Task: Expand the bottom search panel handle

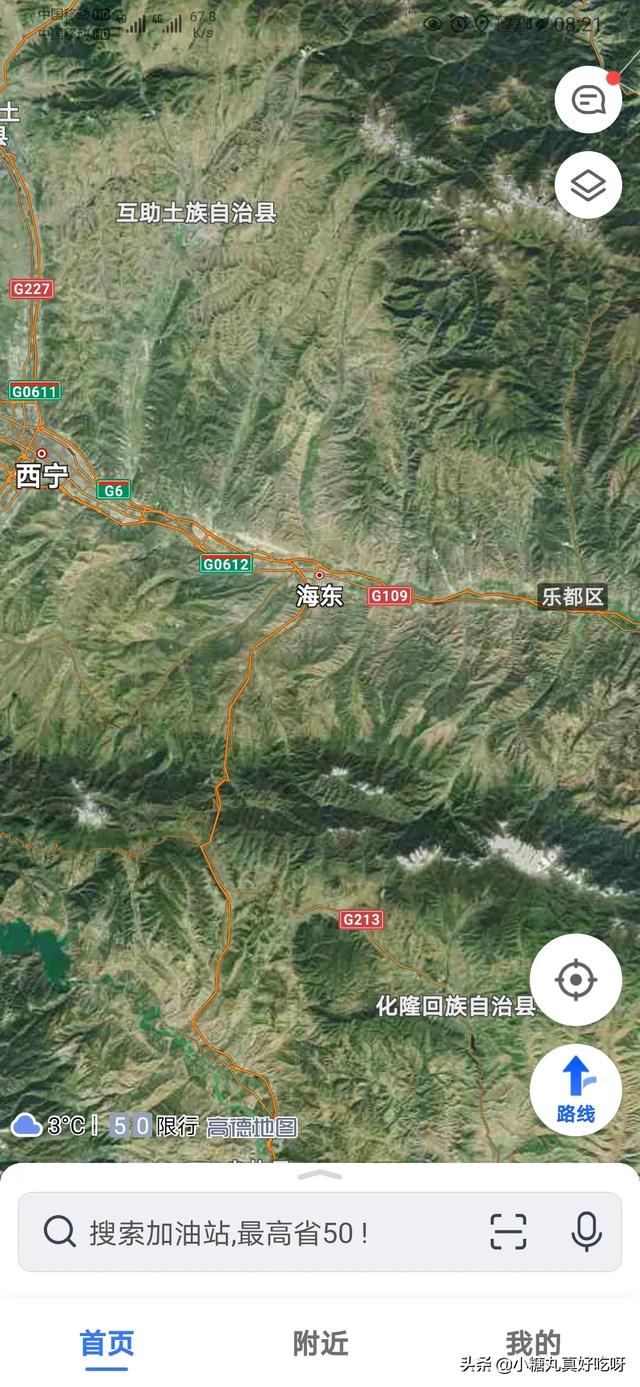Action: [320, 1175]
